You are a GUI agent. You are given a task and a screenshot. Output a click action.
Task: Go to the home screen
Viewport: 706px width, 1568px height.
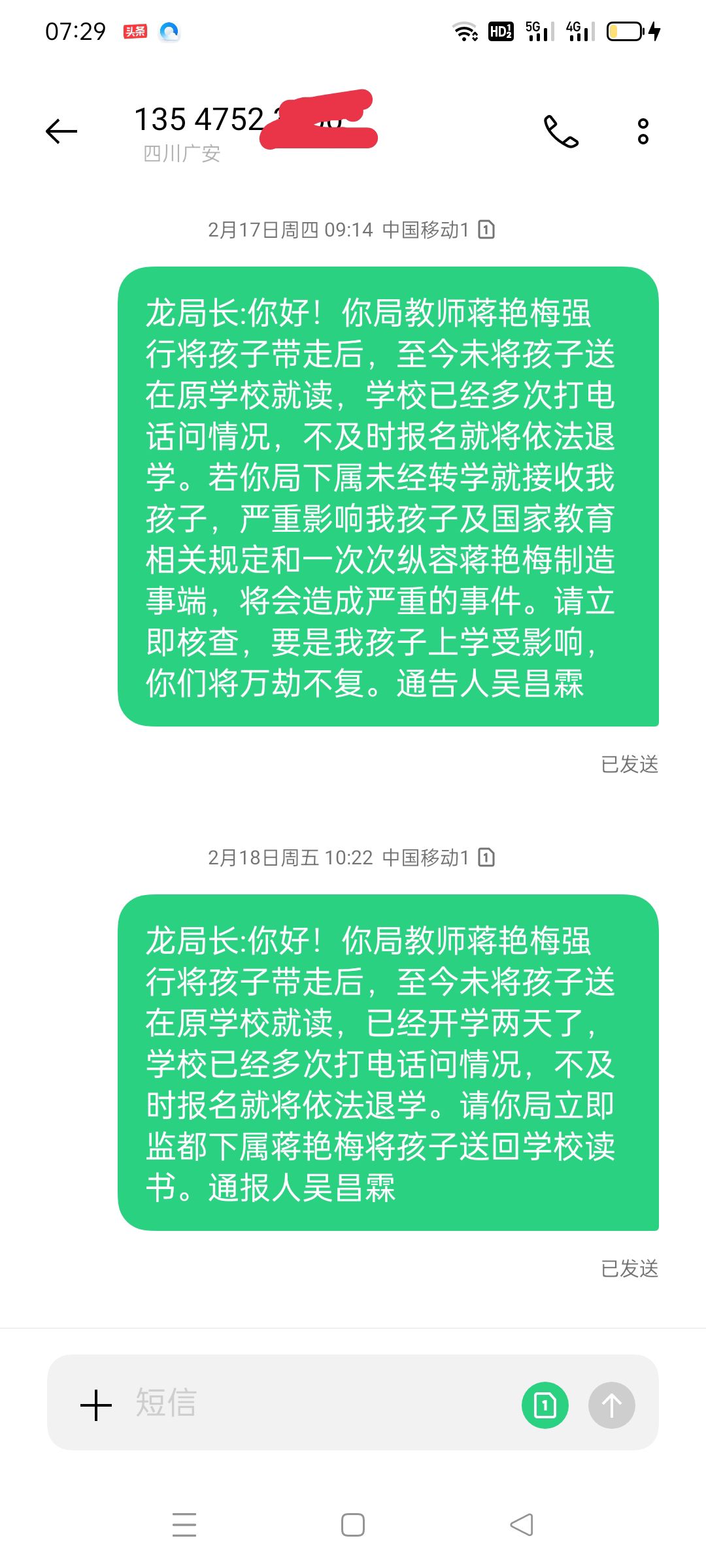tap(353, 1524)
